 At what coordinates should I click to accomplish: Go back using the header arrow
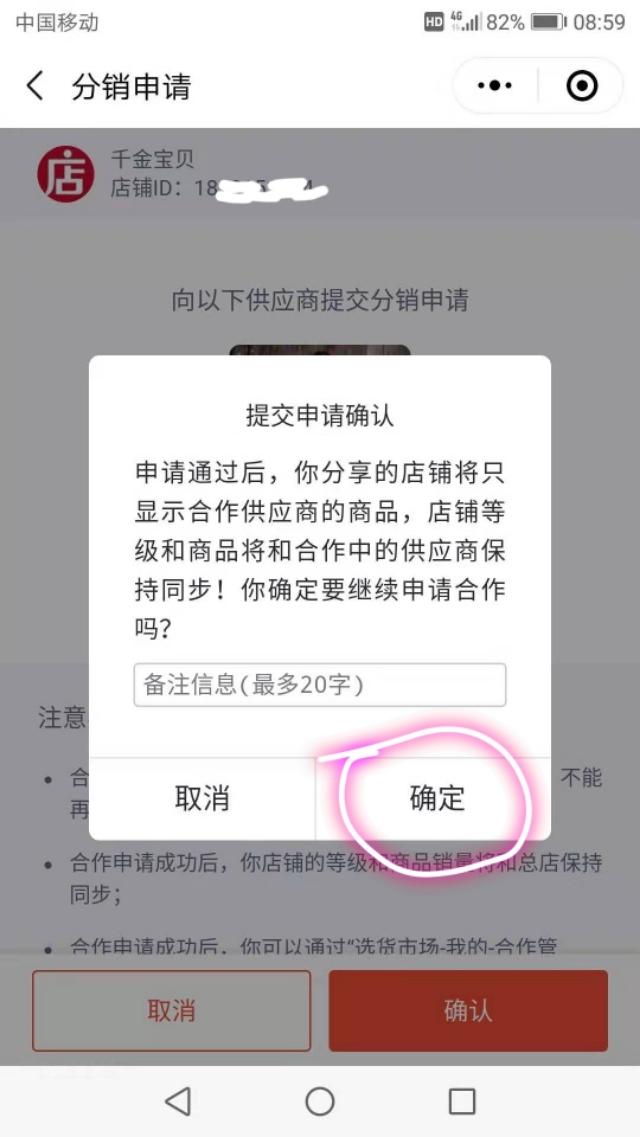pos(35,86)
